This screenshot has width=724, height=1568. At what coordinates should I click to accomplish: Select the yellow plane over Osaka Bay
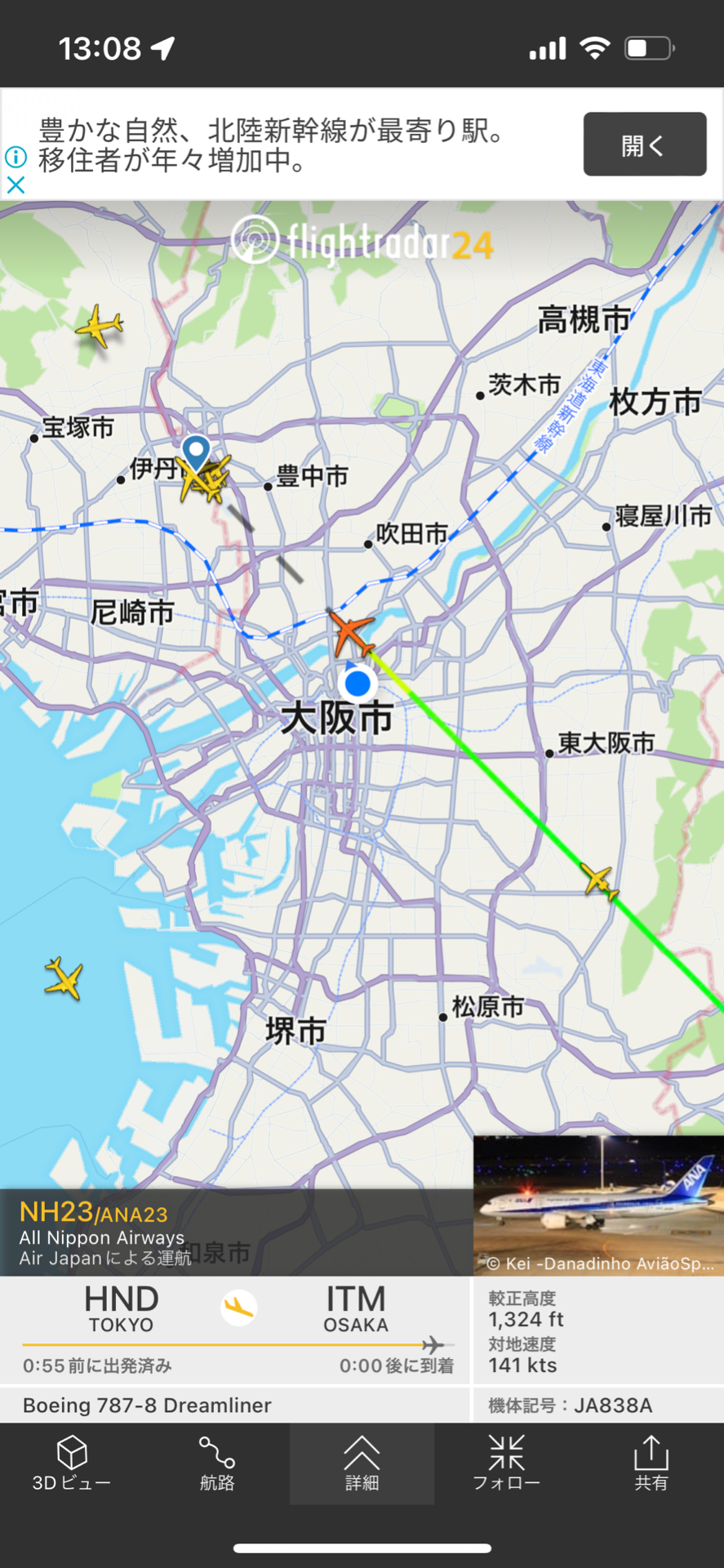click(x=64, y=978)
